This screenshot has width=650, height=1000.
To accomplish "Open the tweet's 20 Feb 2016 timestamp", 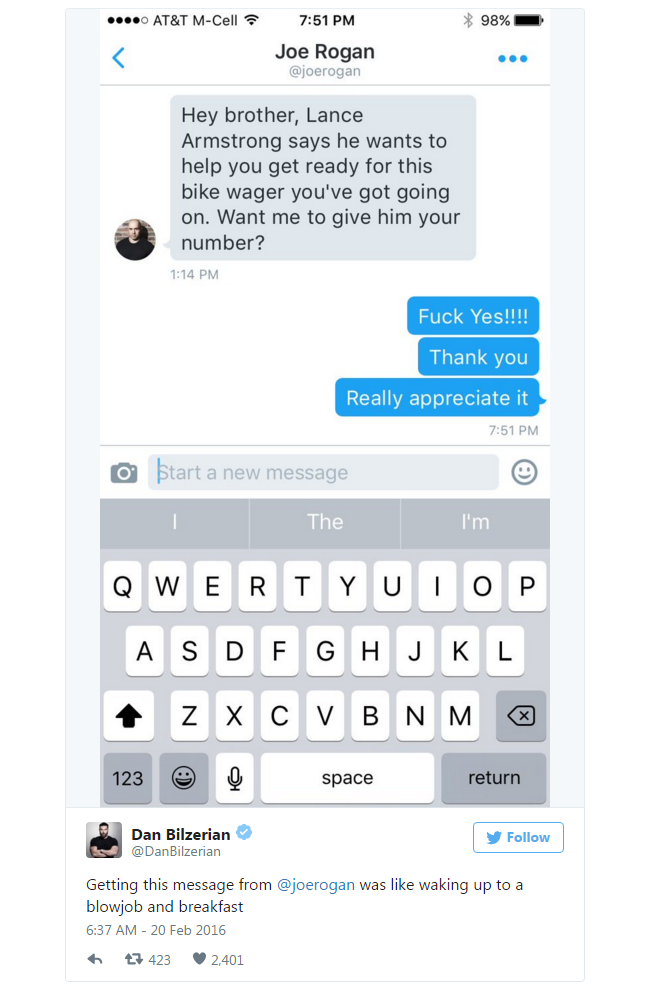I will click(156, 929).
